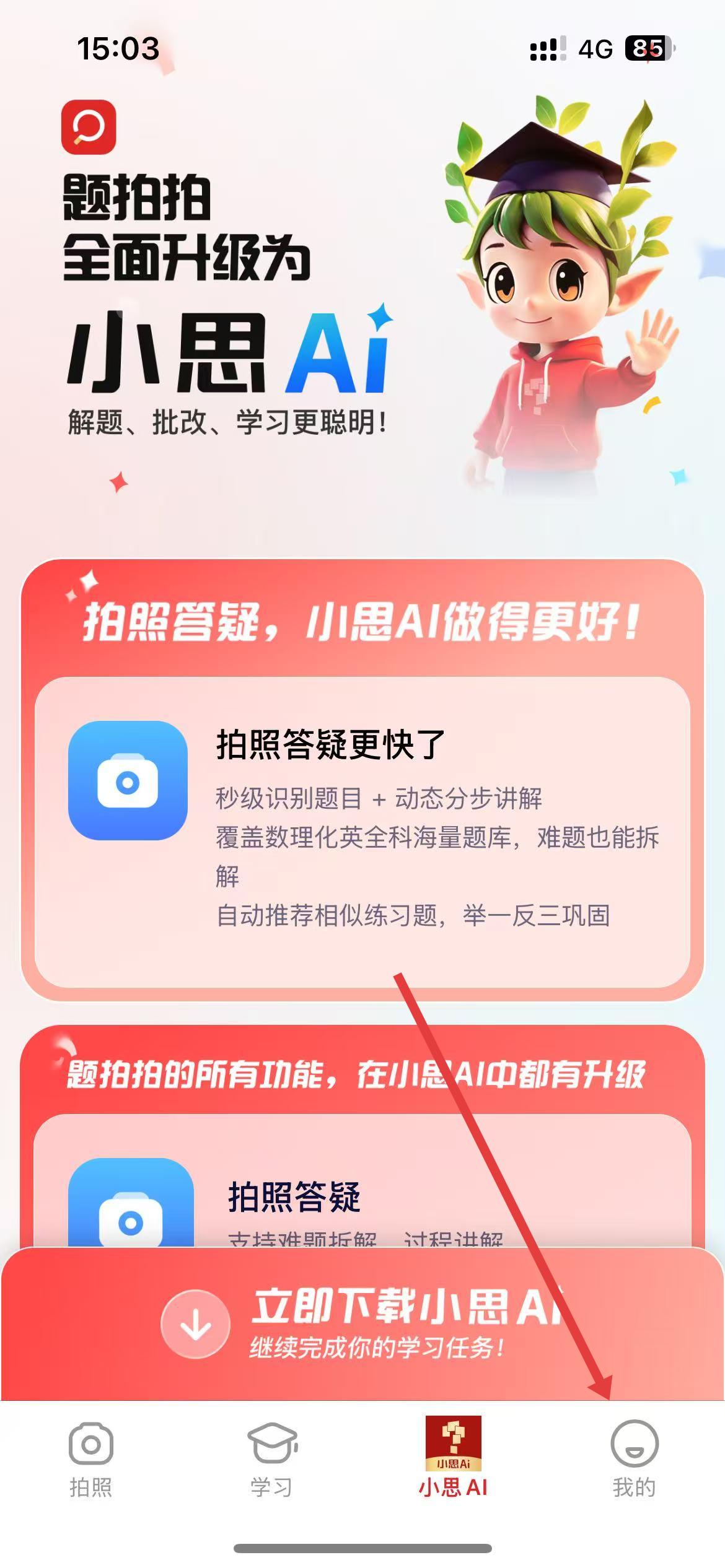Switch to the 拍照 tab
Viewport: 725px width, 1568px height.
pos(90,1458)
